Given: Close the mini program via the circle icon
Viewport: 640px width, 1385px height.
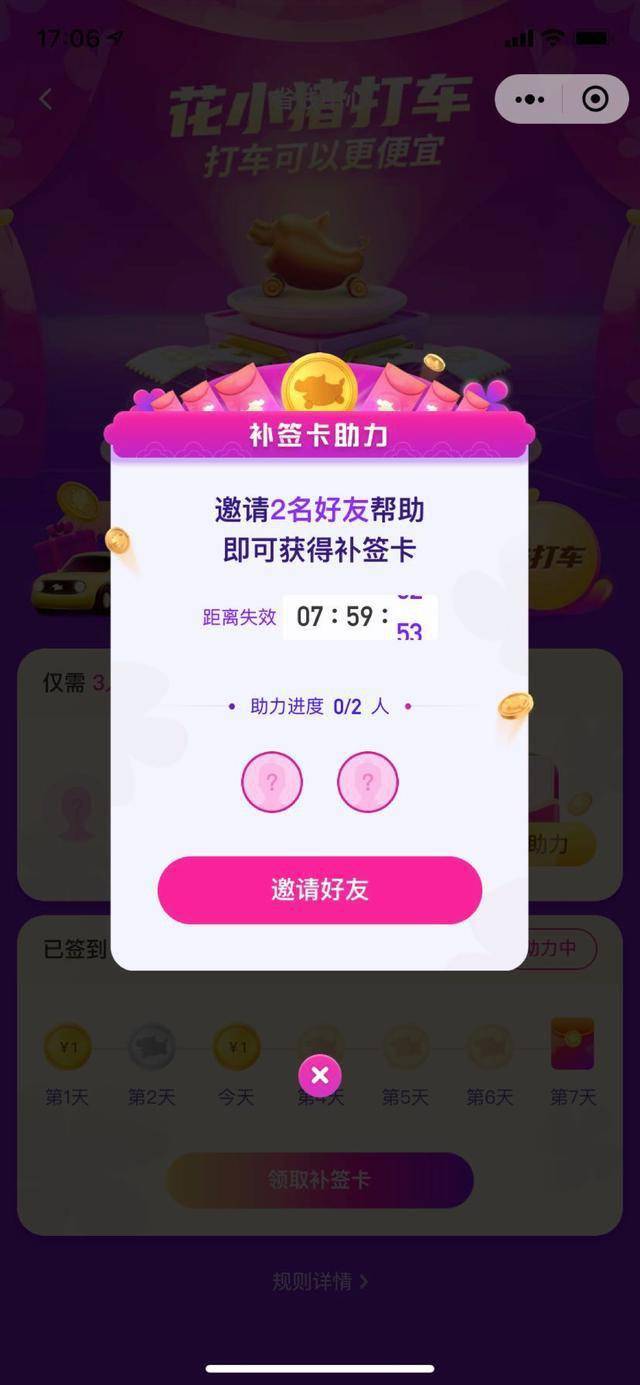Looking at the screenshot, I should (596, 99).
